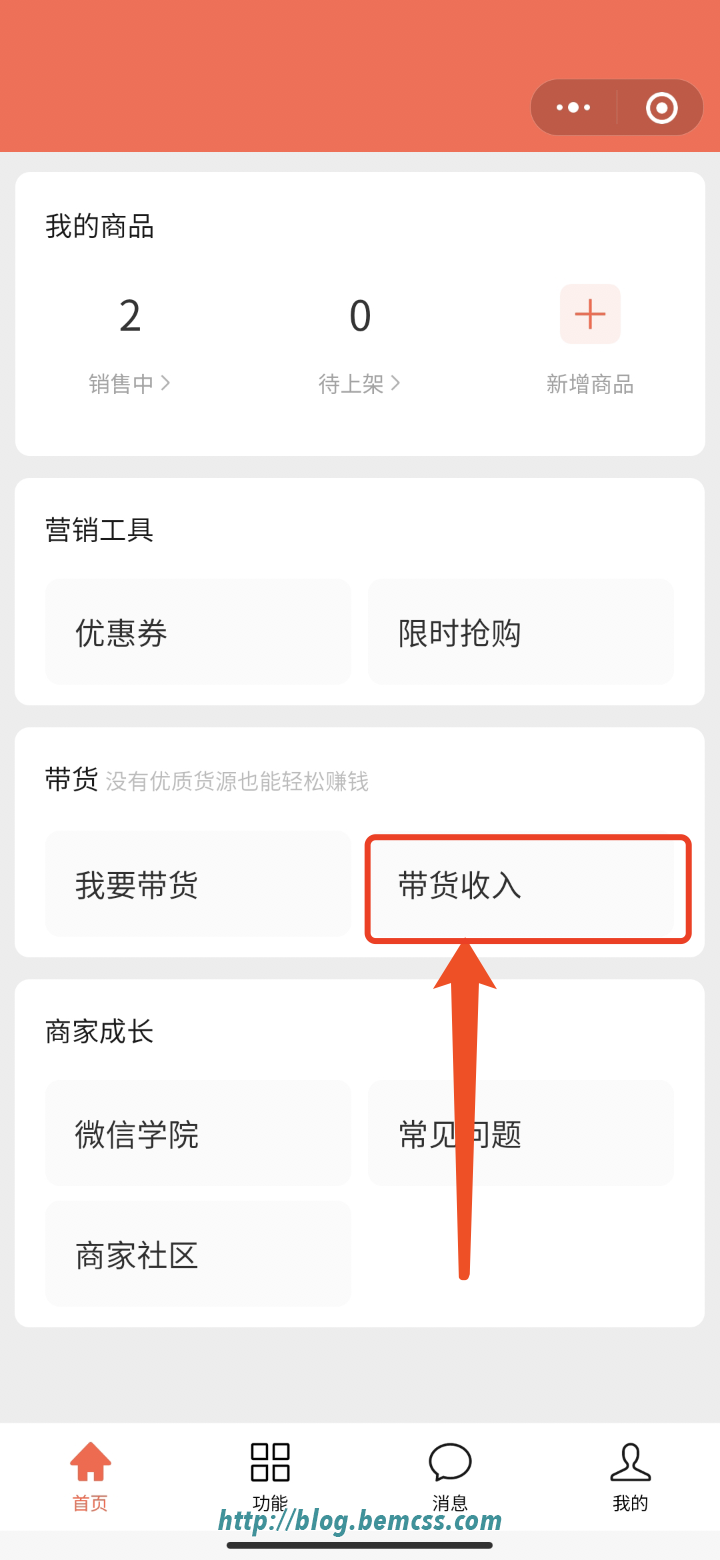
Task: Close the mini program with the circle button
Action: 661,107
